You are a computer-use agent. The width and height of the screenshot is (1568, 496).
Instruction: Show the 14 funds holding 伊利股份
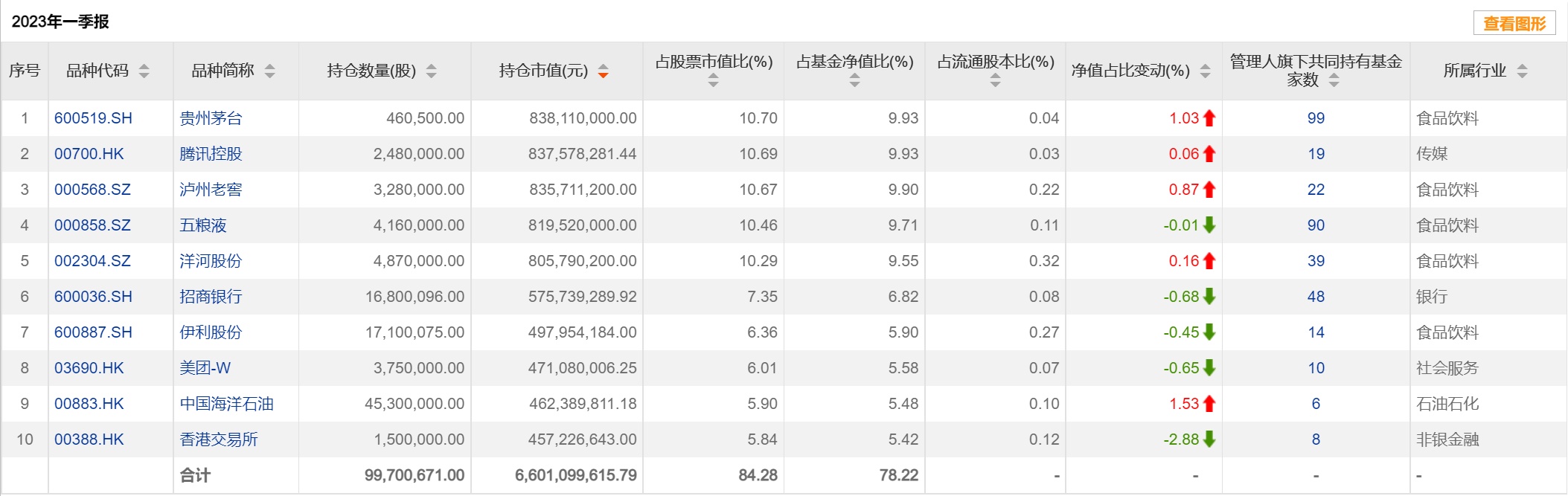pyautogui.click(x=1315, y=332)
